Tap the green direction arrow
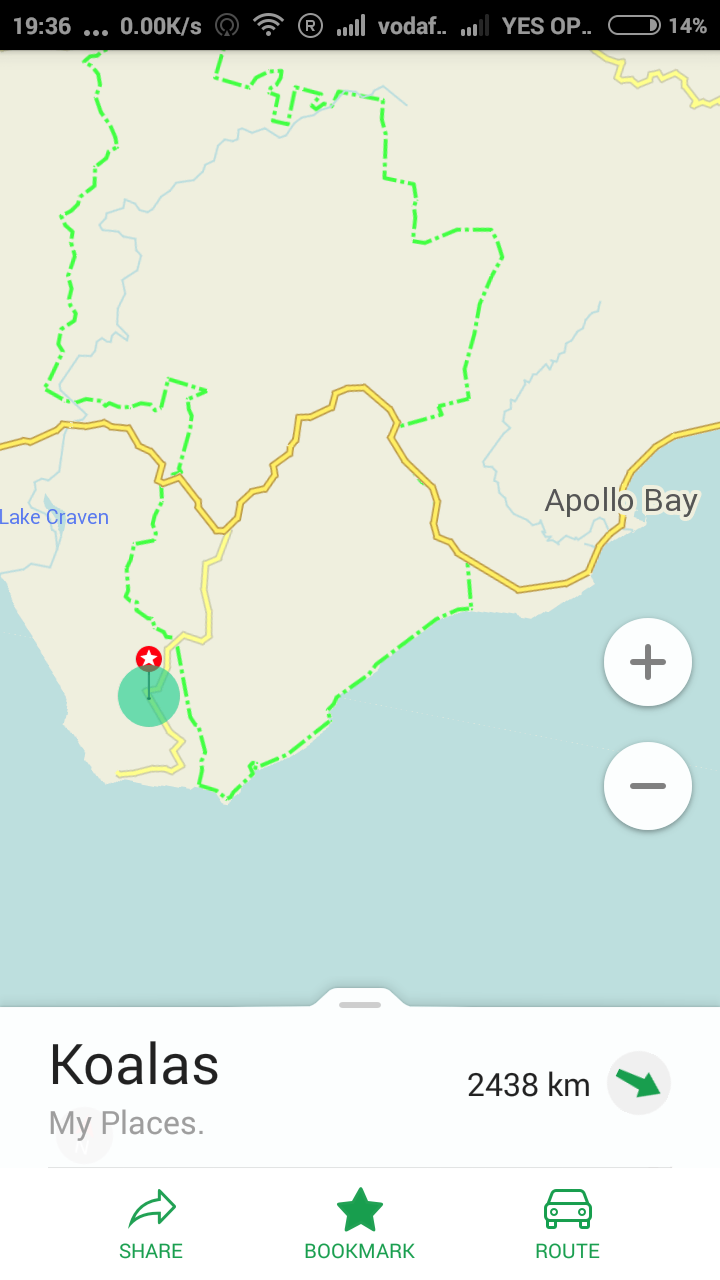The width and height of the screenshot is (720, 1280). [638, 1083]
